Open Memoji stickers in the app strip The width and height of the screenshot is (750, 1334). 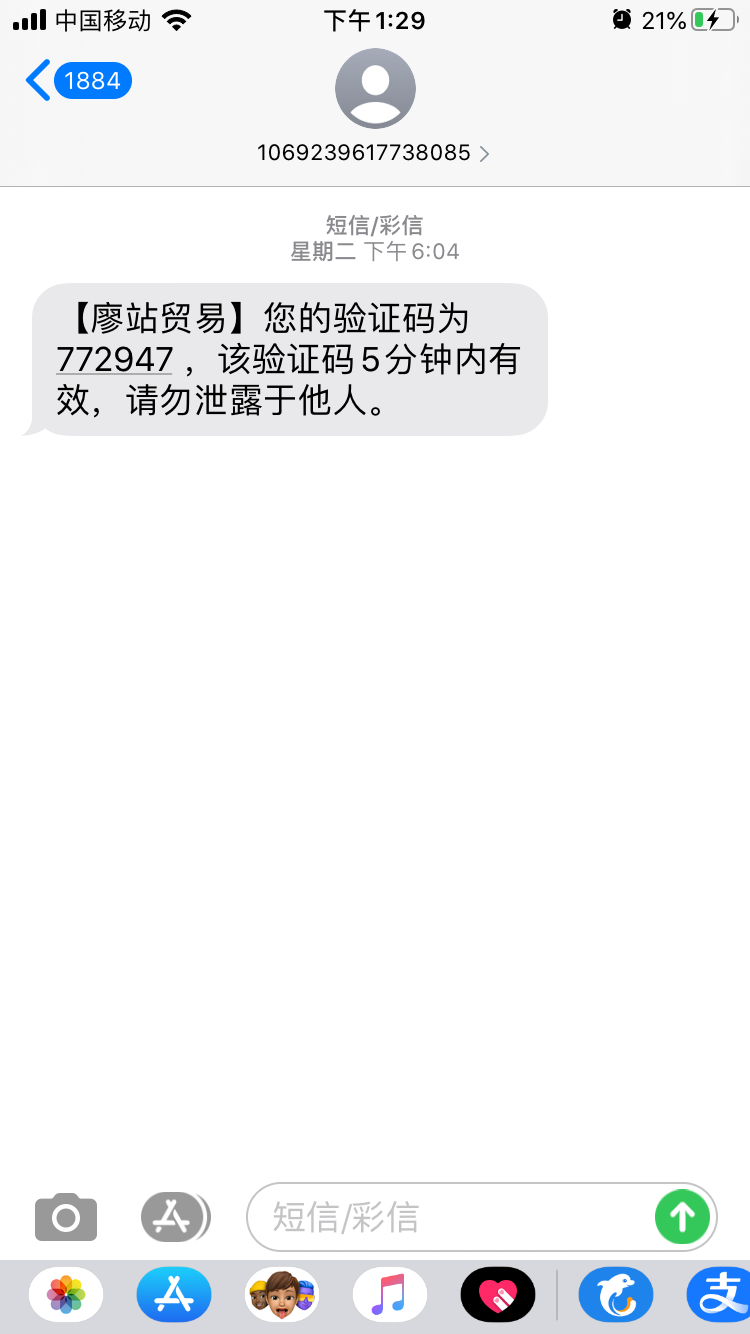(x=281, y=1296)
